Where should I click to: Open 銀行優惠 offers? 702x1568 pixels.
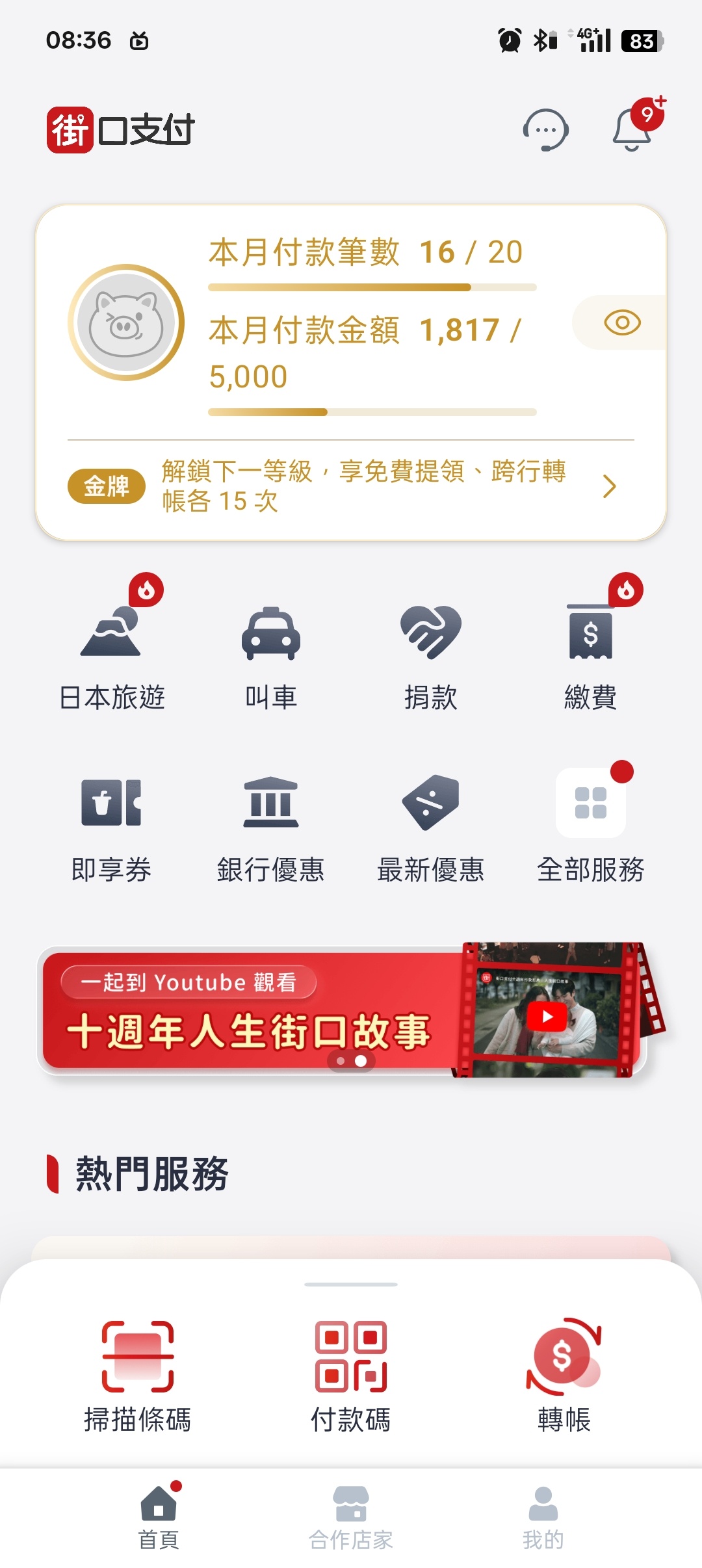pos(271,826)
